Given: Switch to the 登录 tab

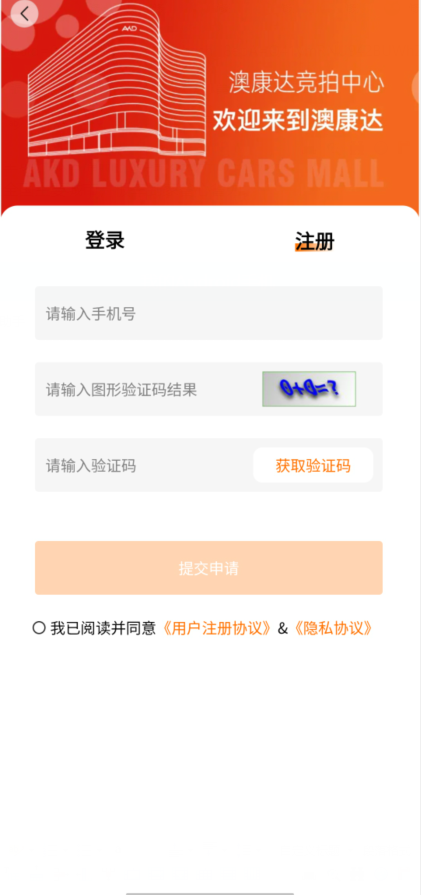Looking at the screenshot, I should 105,240.
